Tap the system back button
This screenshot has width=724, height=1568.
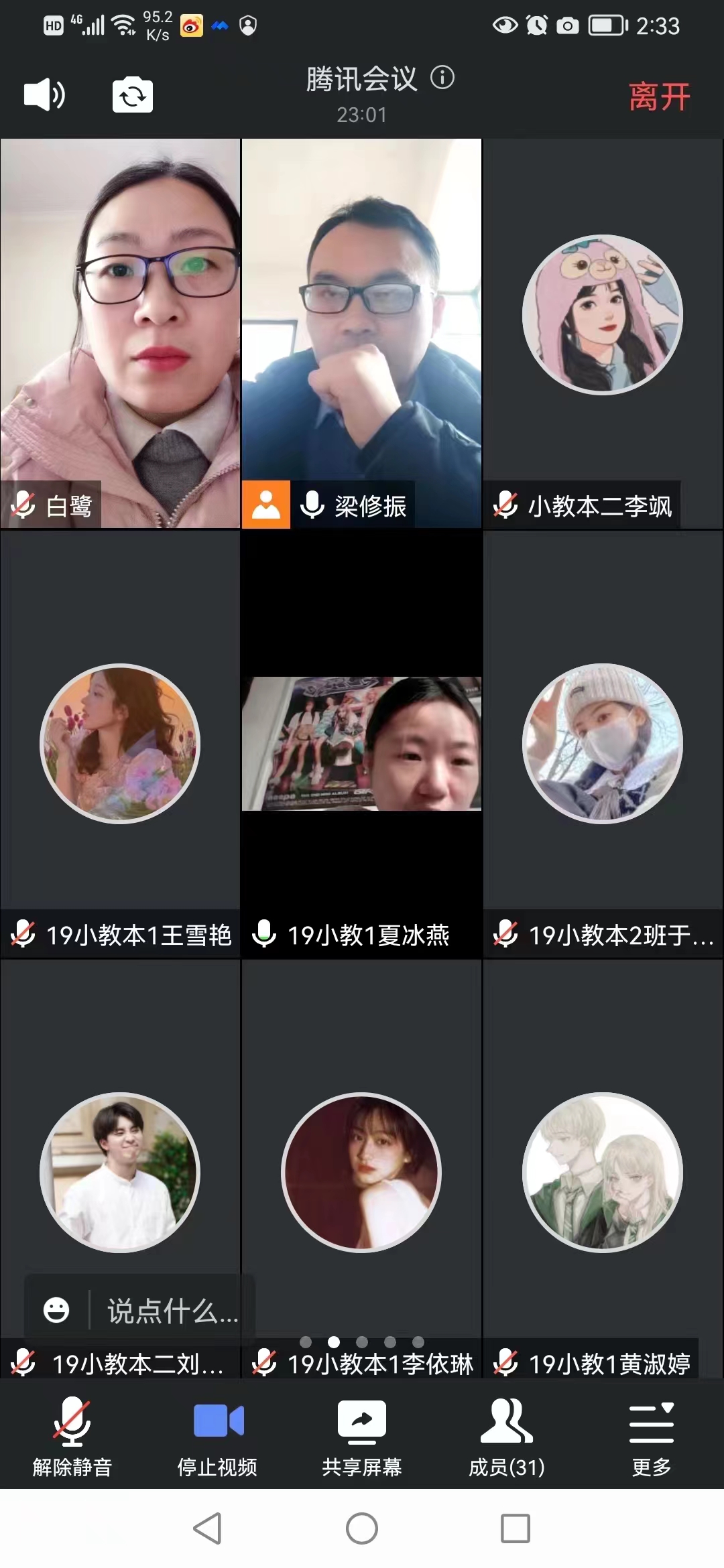[x=207, y=1528]
